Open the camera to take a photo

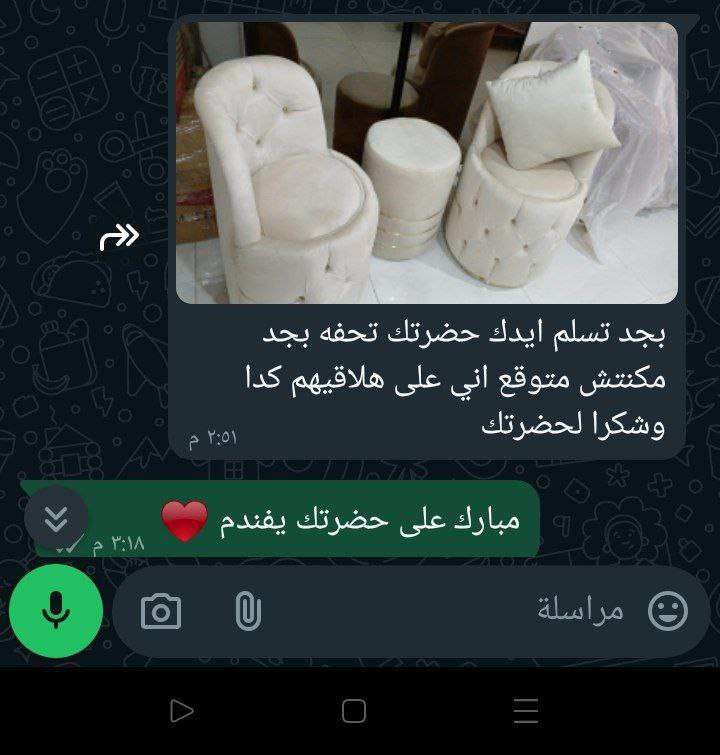161,611
